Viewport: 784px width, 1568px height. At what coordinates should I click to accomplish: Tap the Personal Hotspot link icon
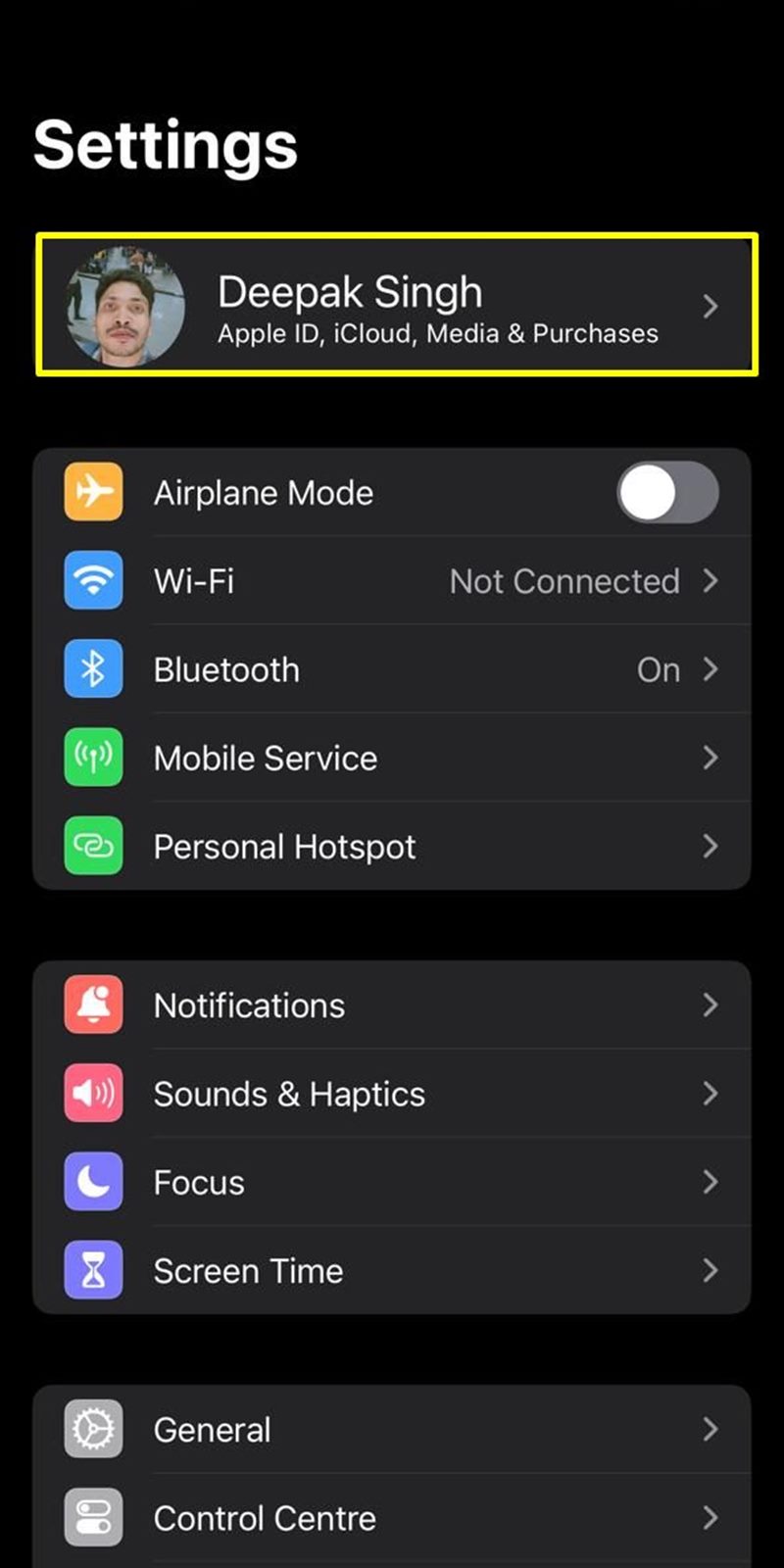click(x=93, y=846)
